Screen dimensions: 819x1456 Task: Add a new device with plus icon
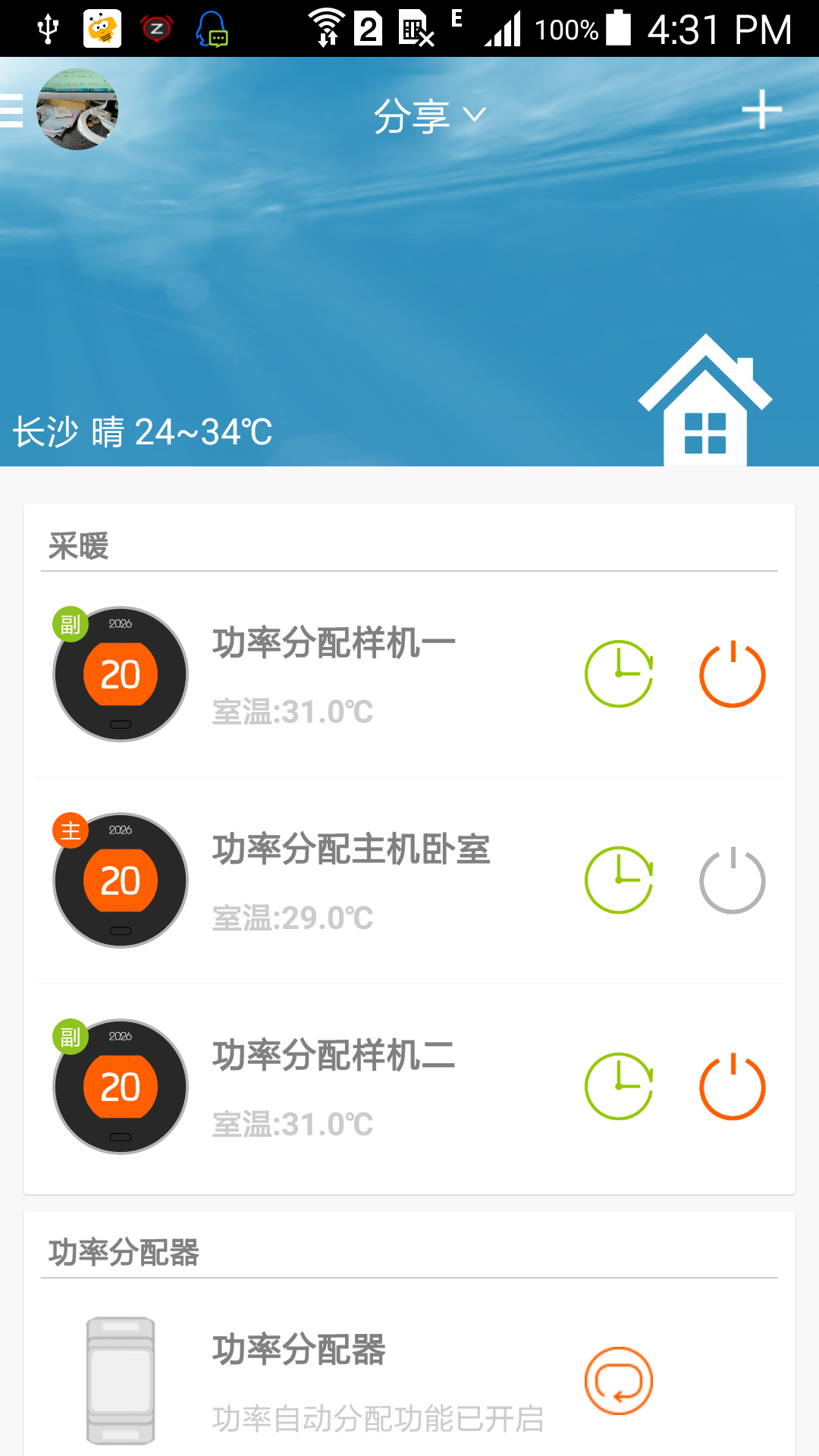(x=761, y=111)
